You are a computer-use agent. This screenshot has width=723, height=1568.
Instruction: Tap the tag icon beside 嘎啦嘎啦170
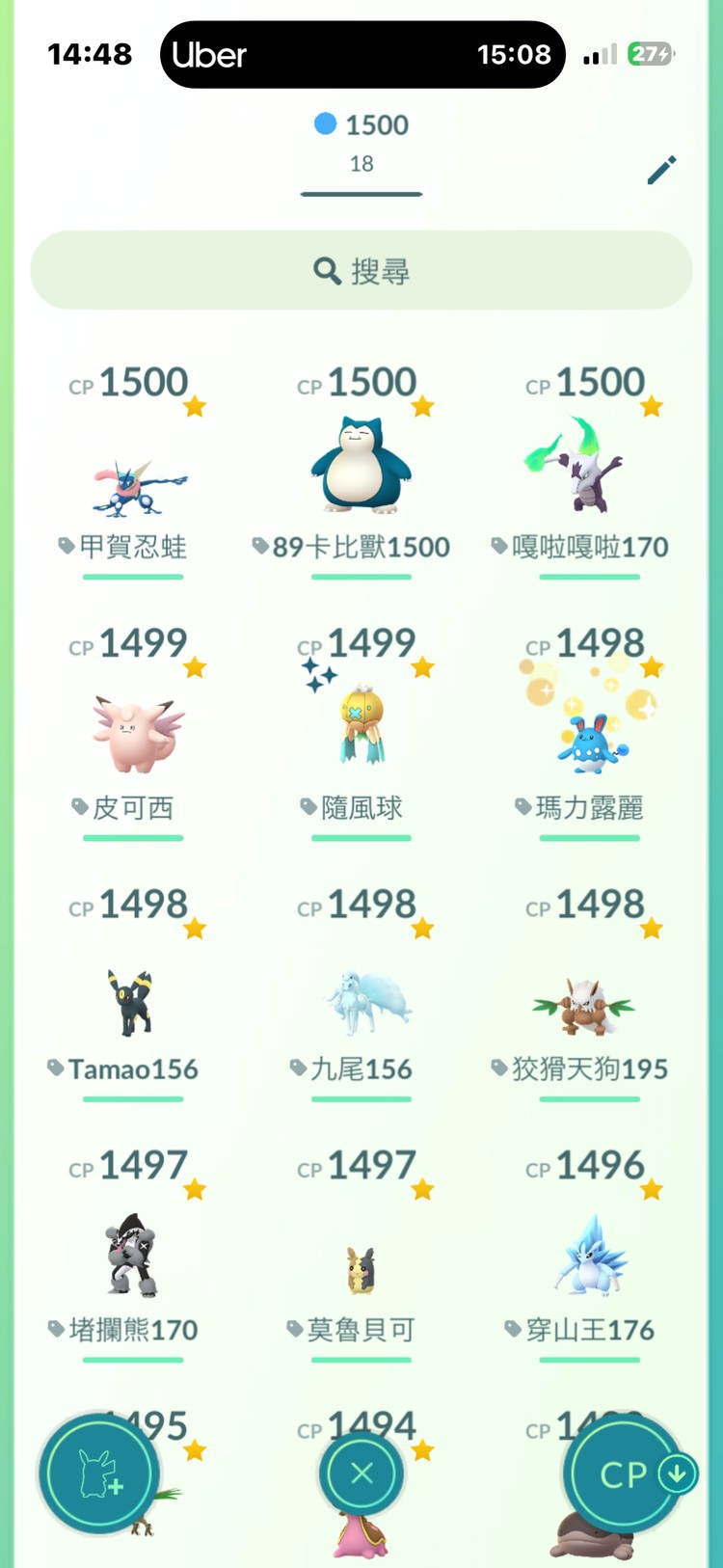(x=498, y=547)
